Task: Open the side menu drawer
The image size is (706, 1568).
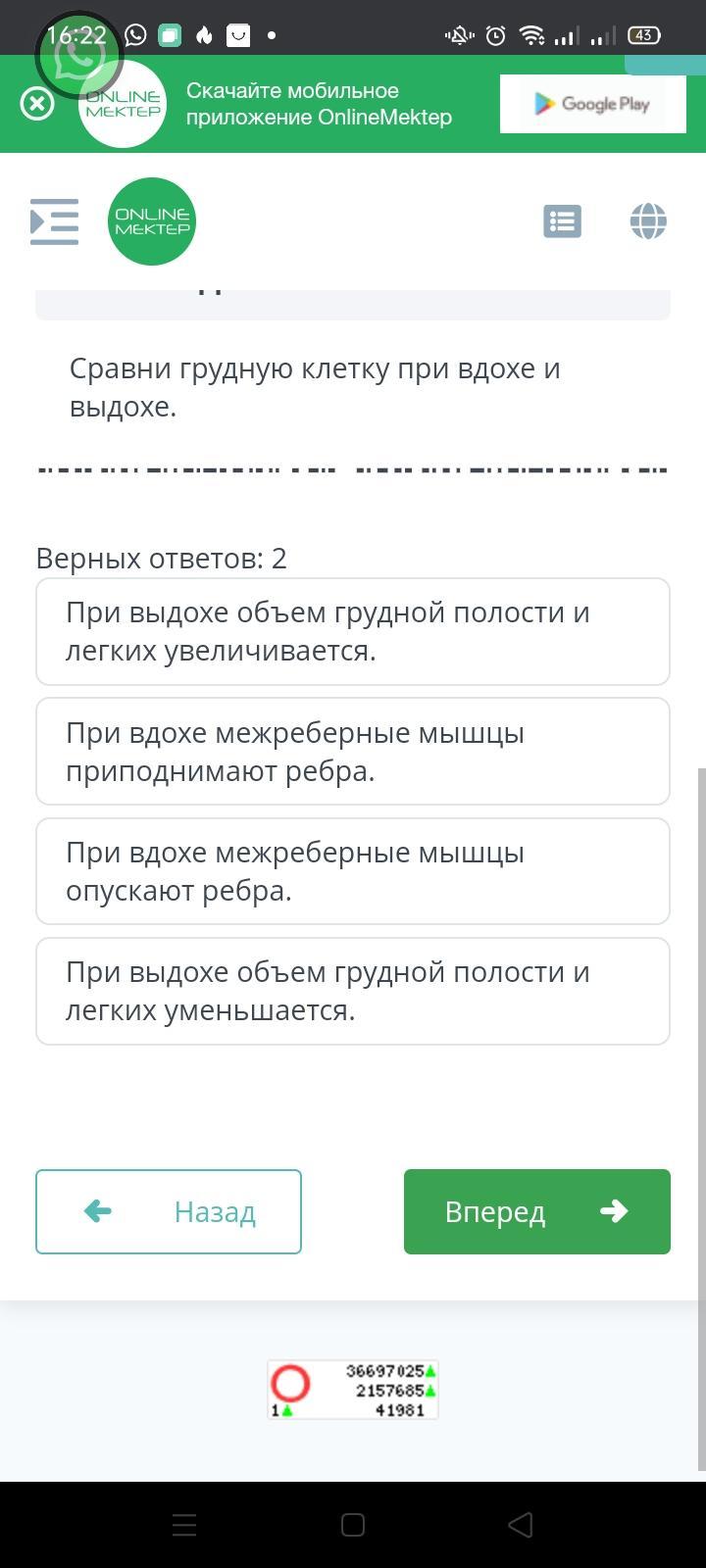Action: click(x=55, y=221)
